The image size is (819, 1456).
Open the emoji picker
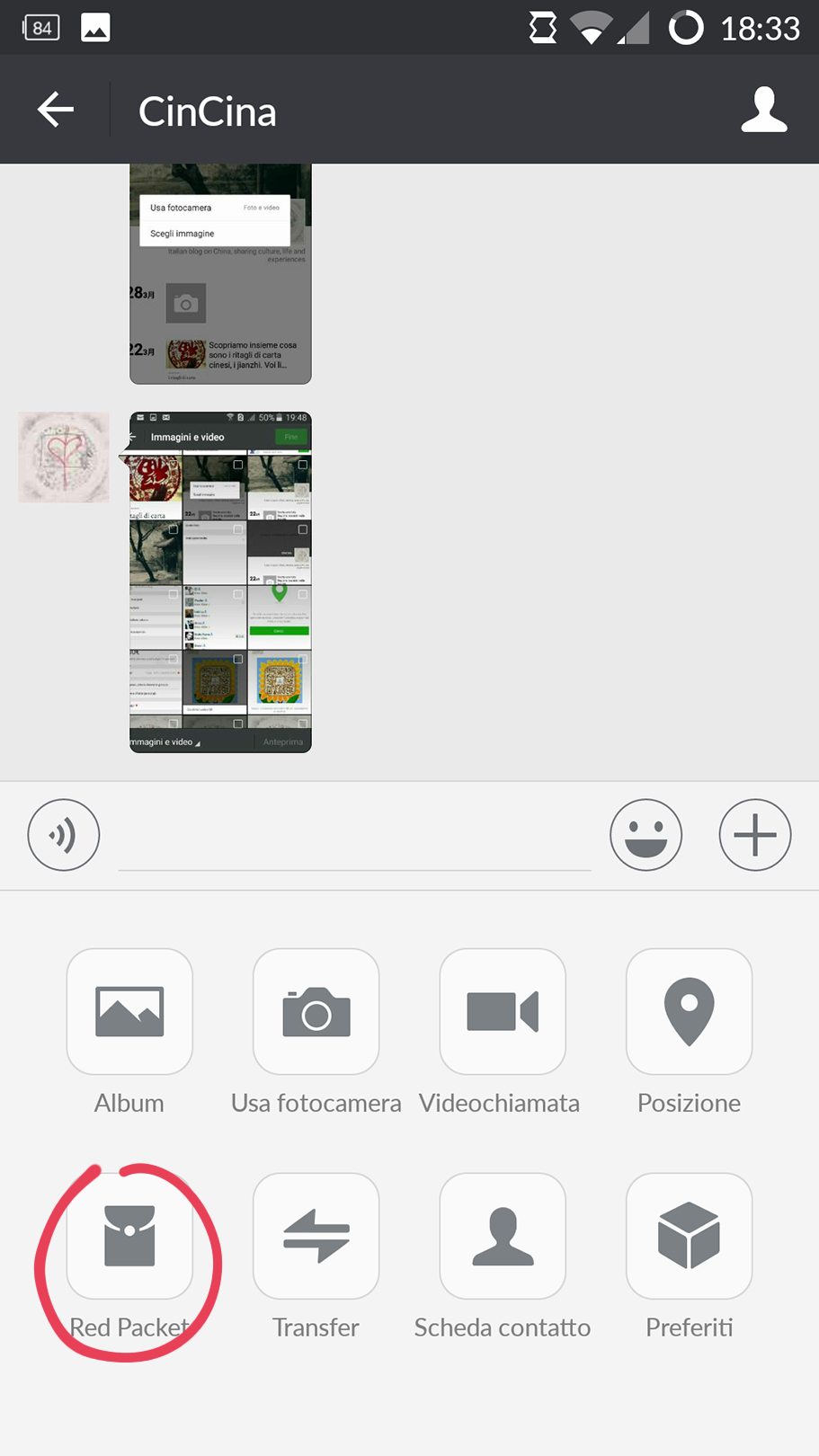[x=645, y=835]
